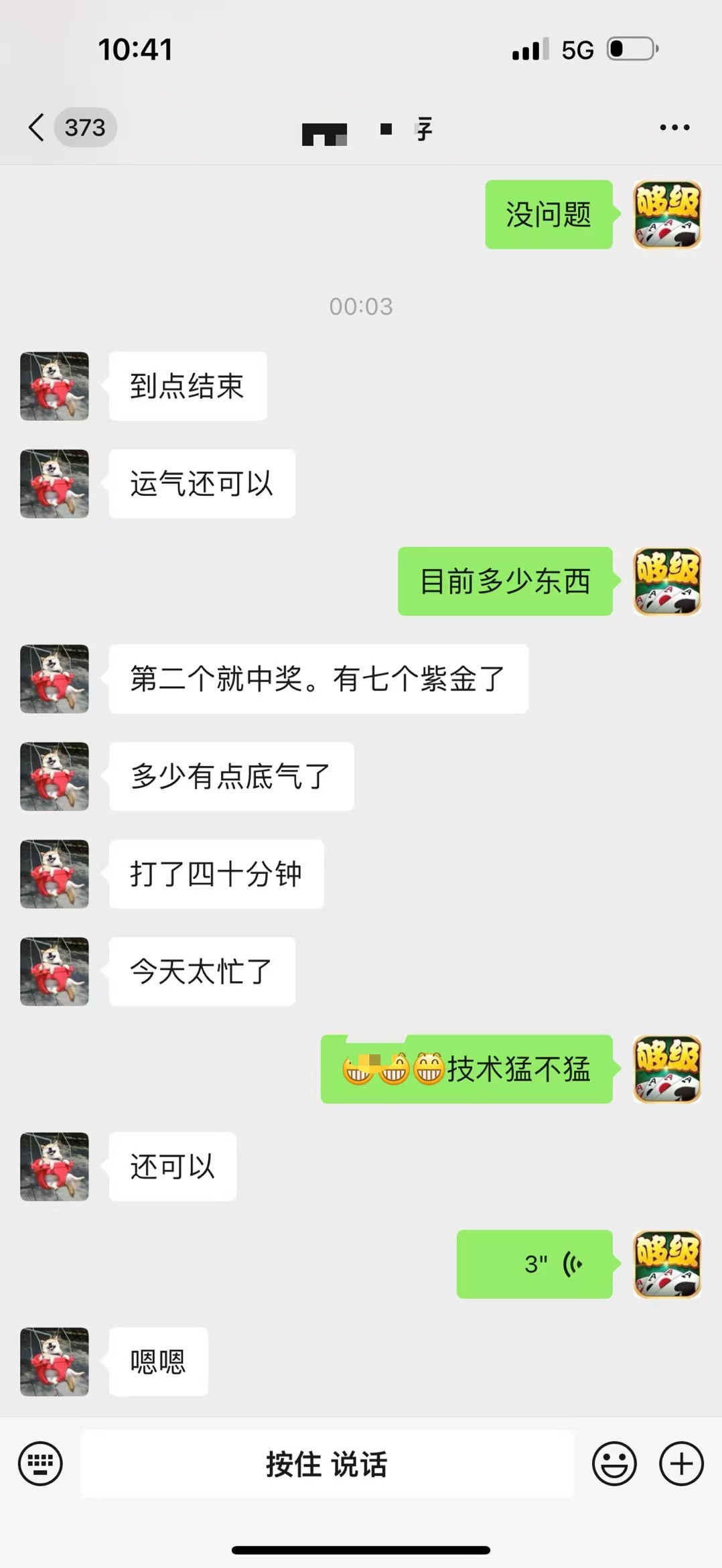Viewport: 722px width, 1568px height.
Task: Tap the 按住 说话 hold-to-talk button
Action: 327,1463
